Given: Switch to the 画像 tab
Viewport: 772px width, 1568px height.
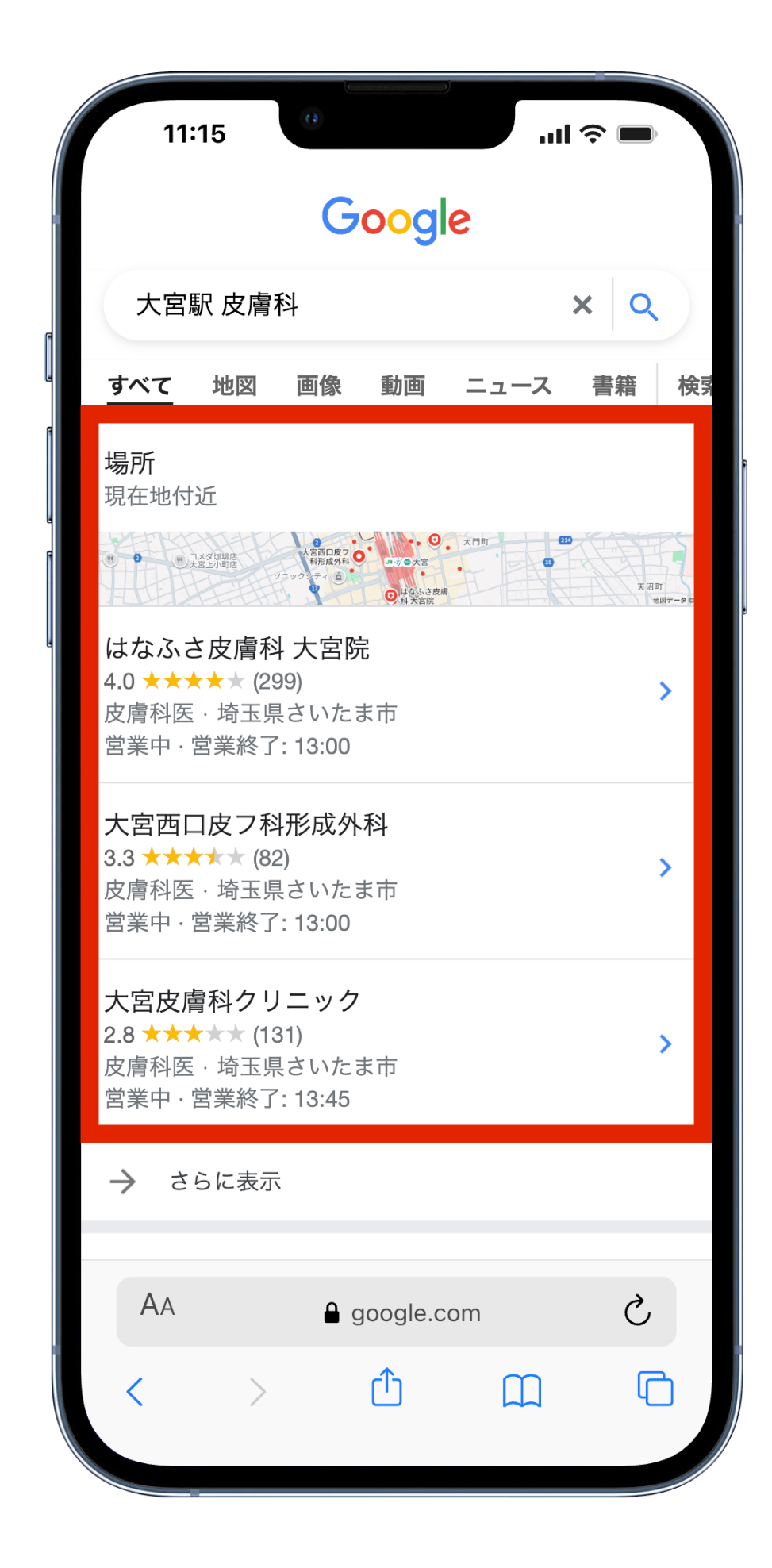Looking at the screenshot, I should click(x=318, y=386).
